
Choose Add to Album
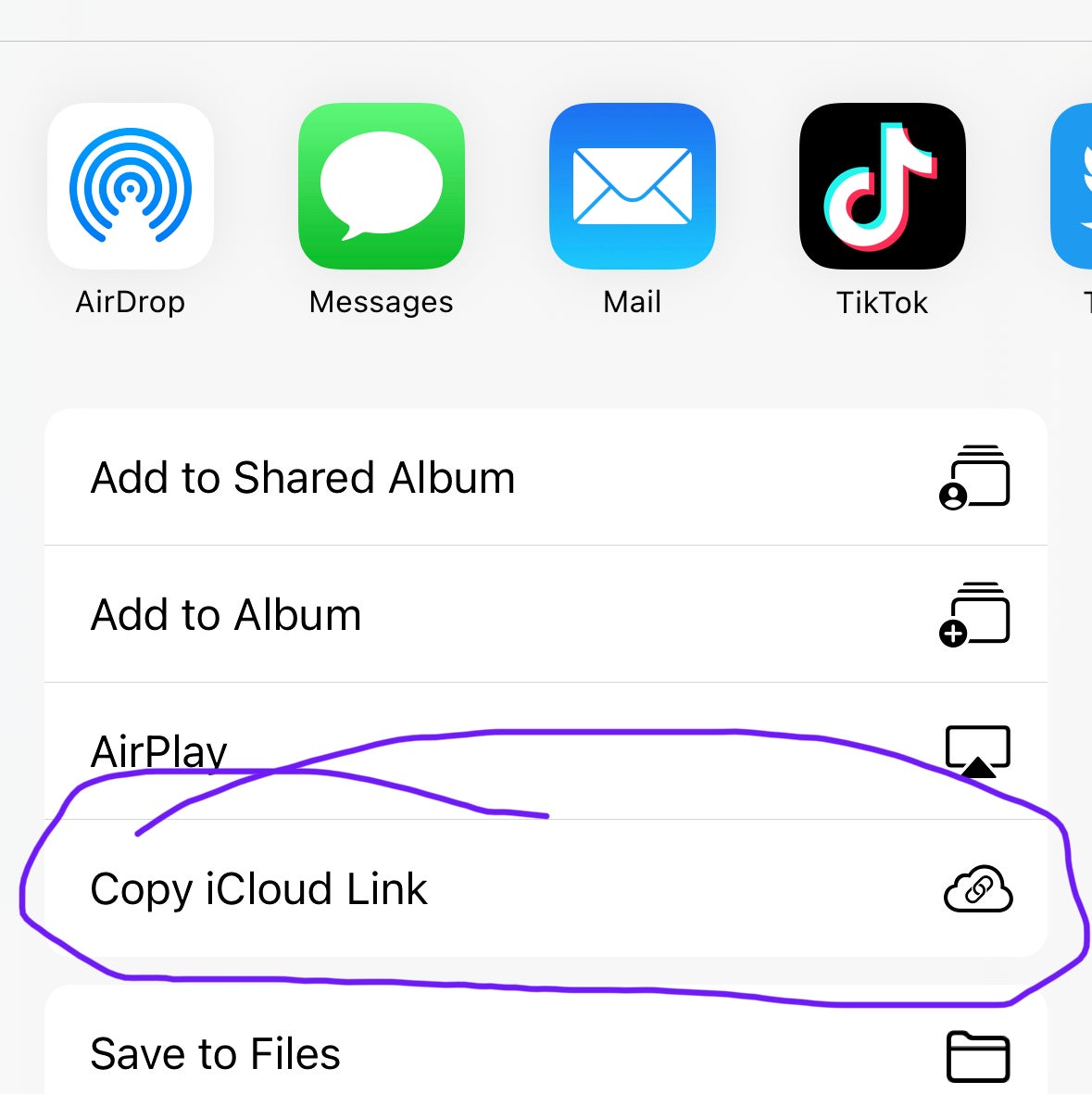(x=546, y=614)
